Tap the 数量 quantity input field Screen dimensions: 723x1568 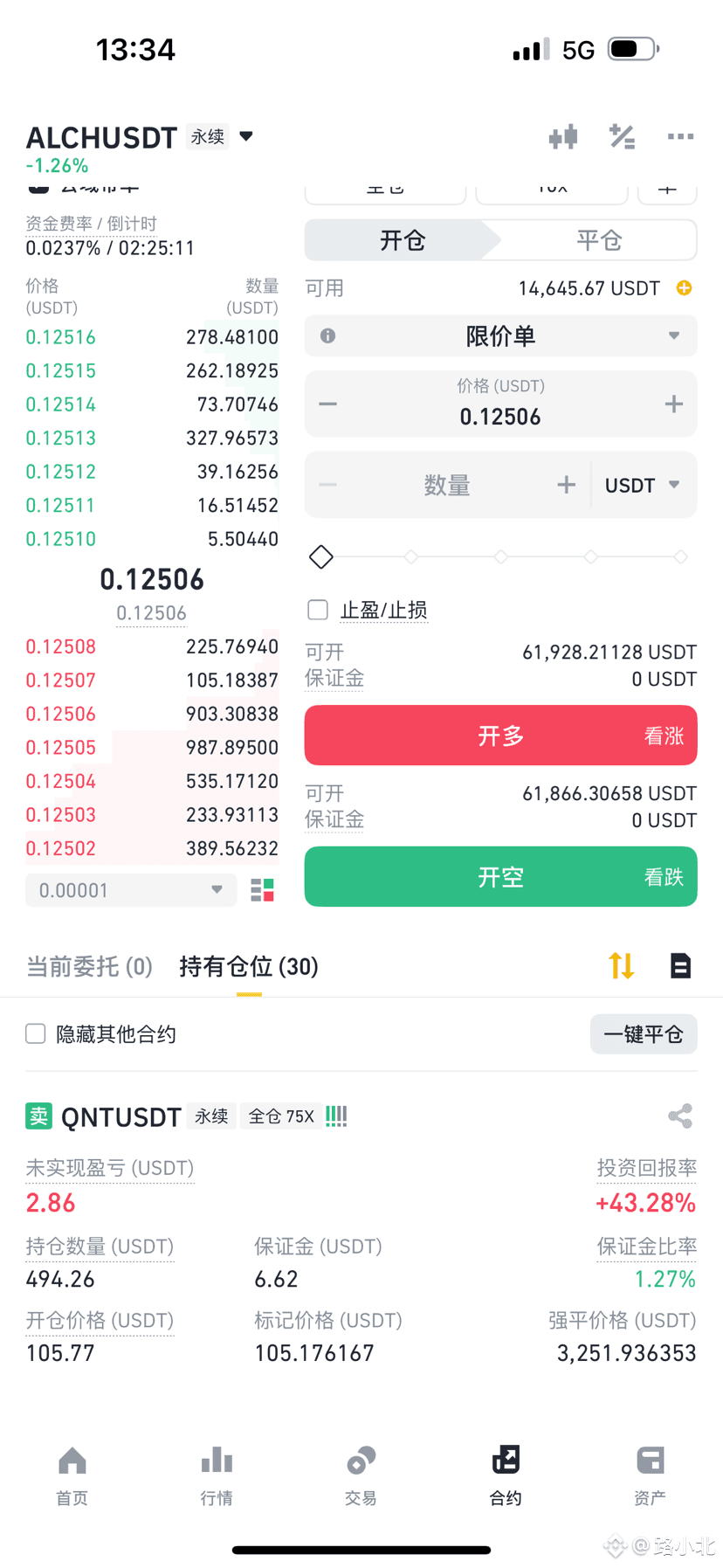tap(447, 485)
